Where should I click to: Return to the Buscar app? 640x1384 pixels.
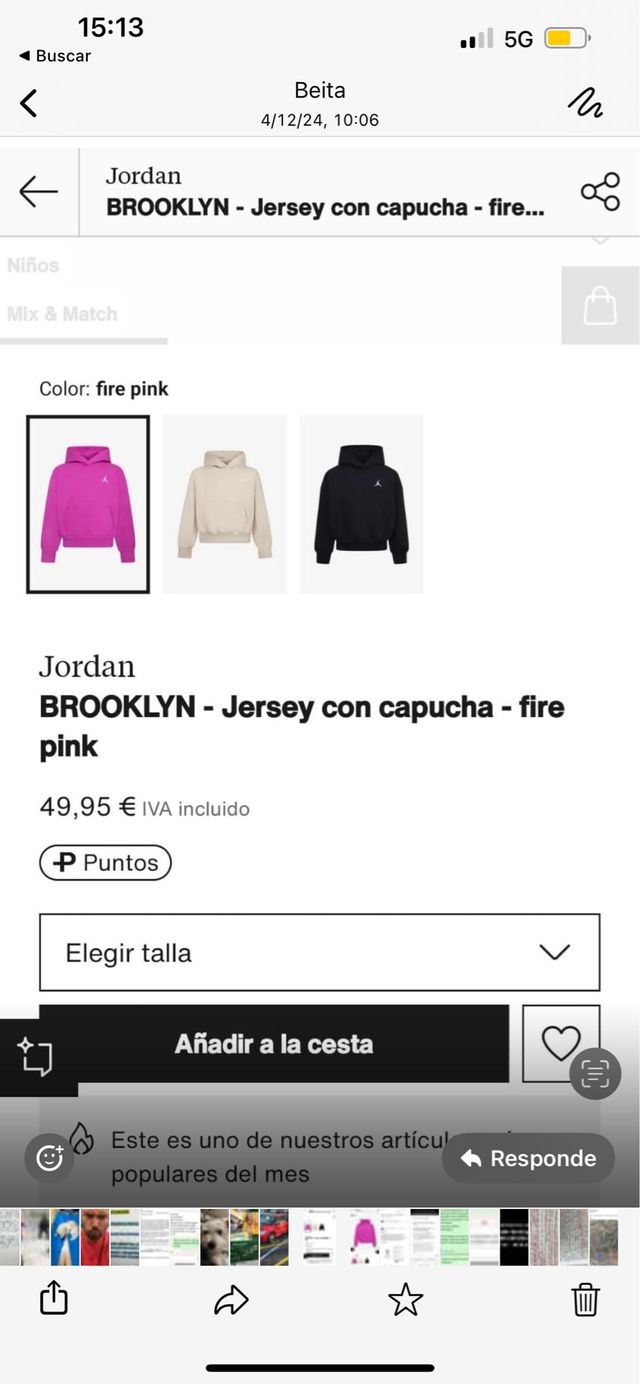click(x=55, y=56)
